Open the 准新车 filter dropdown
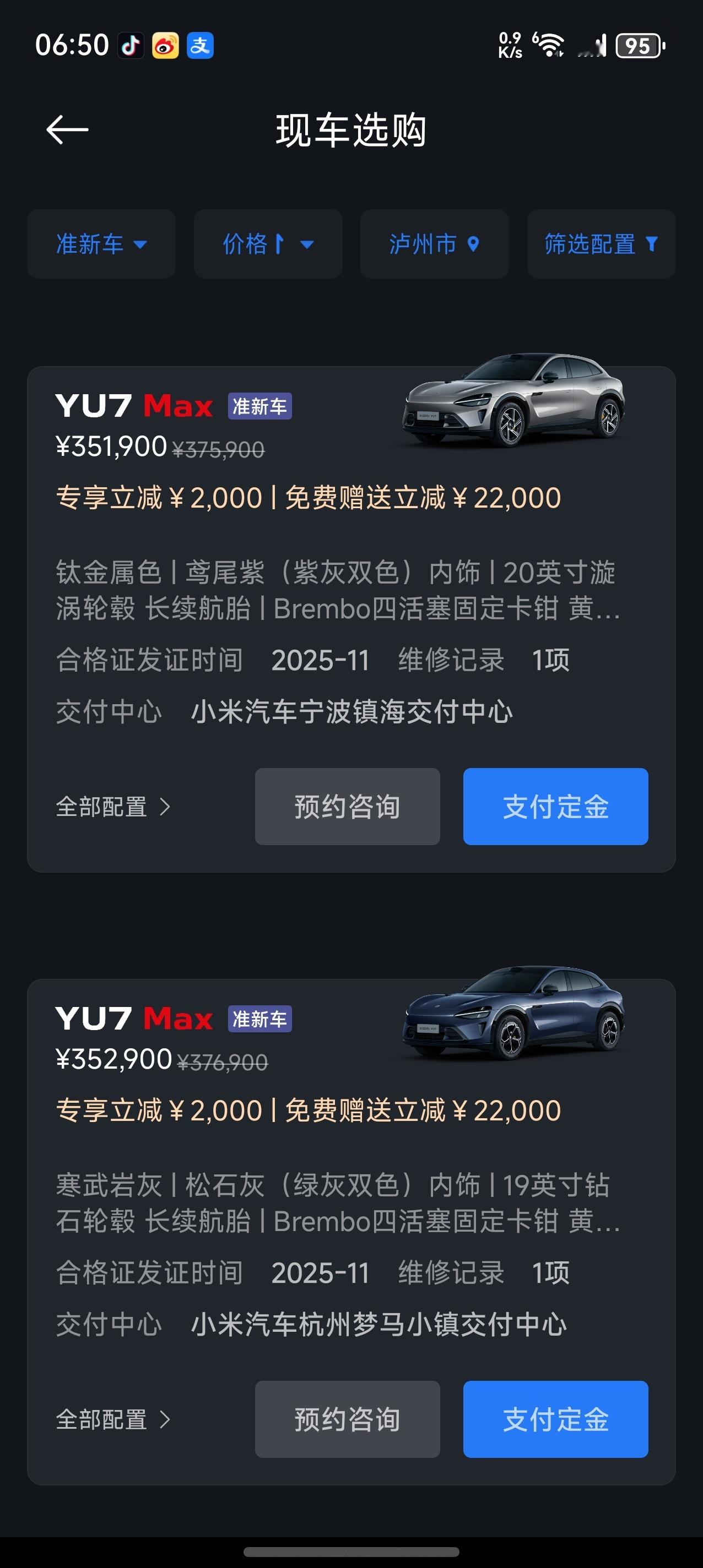The height and width of the screenshot is (1568, 703). [x=100, y=243]
